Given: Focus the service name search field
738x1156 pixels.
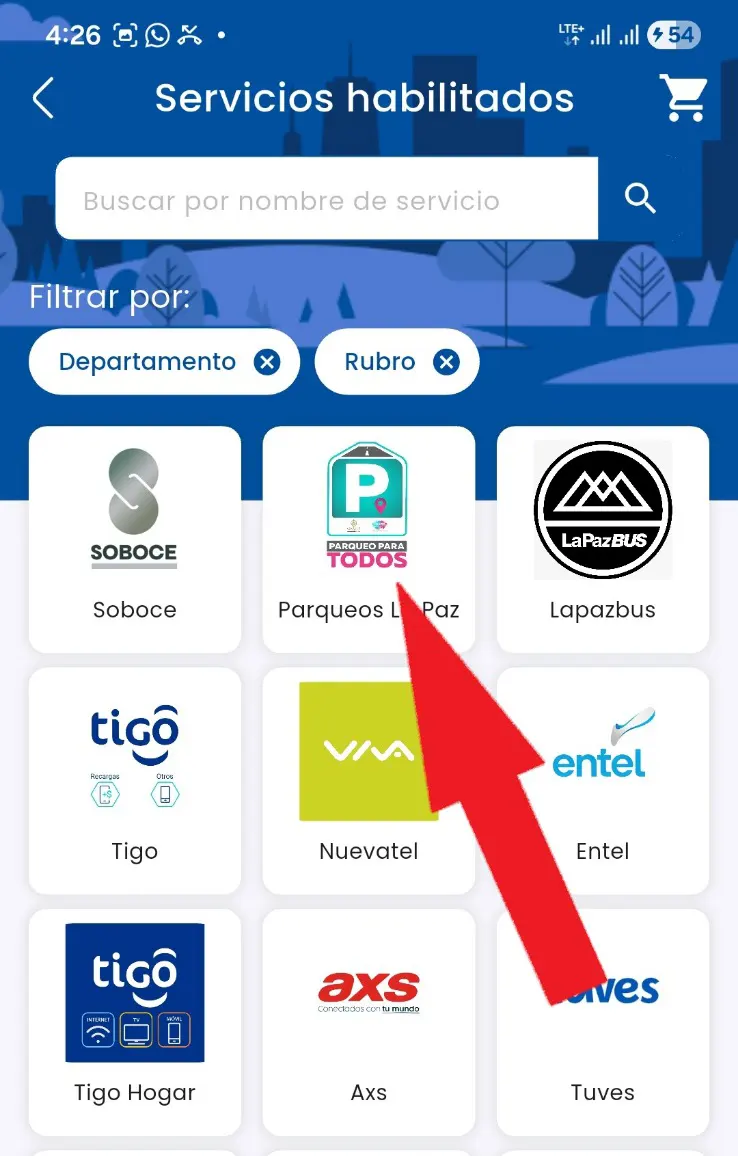Looking at the screenshot, I should (x=326, y=200).
